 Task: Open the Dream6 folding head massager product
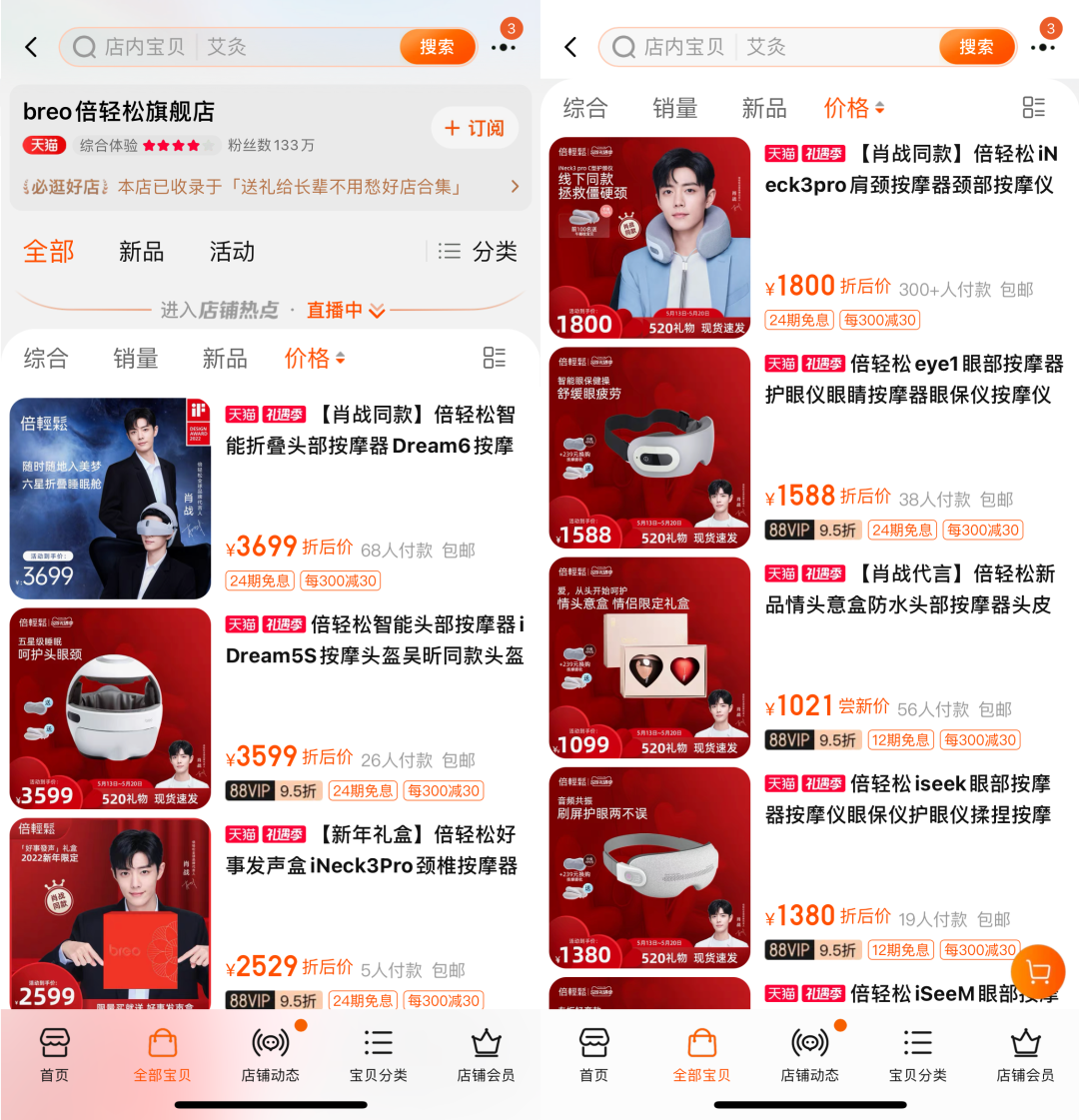pos(370,430)
